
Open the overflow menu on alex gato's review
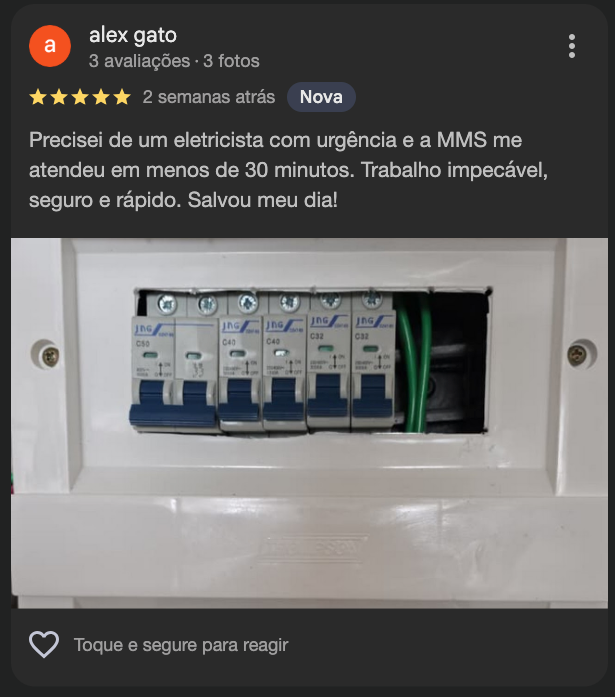[x=572, y=46]
